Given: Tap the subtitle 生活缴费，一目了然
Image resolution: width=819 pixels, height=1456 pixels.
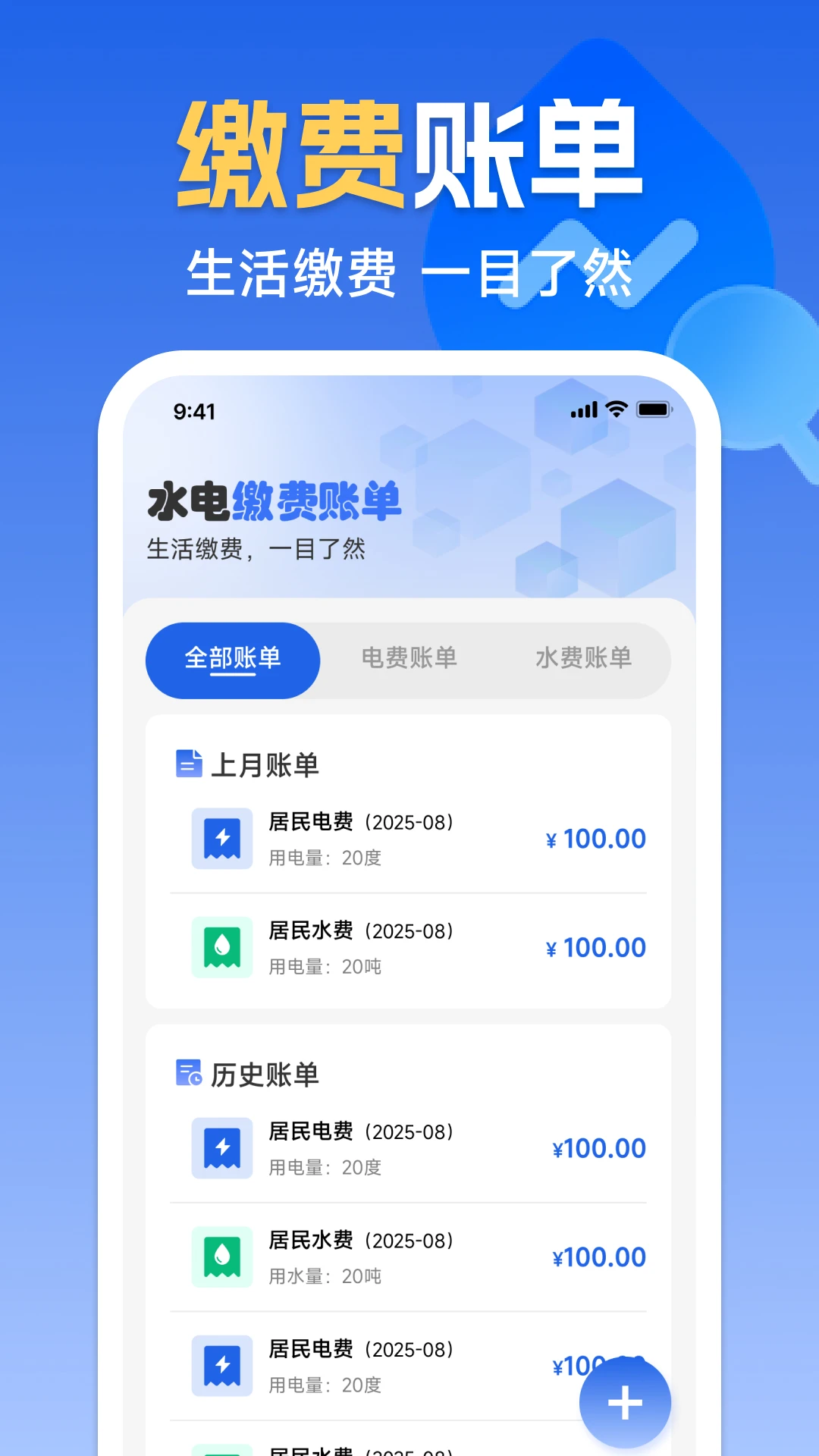Looking at the screenshot, I should 256,551.
